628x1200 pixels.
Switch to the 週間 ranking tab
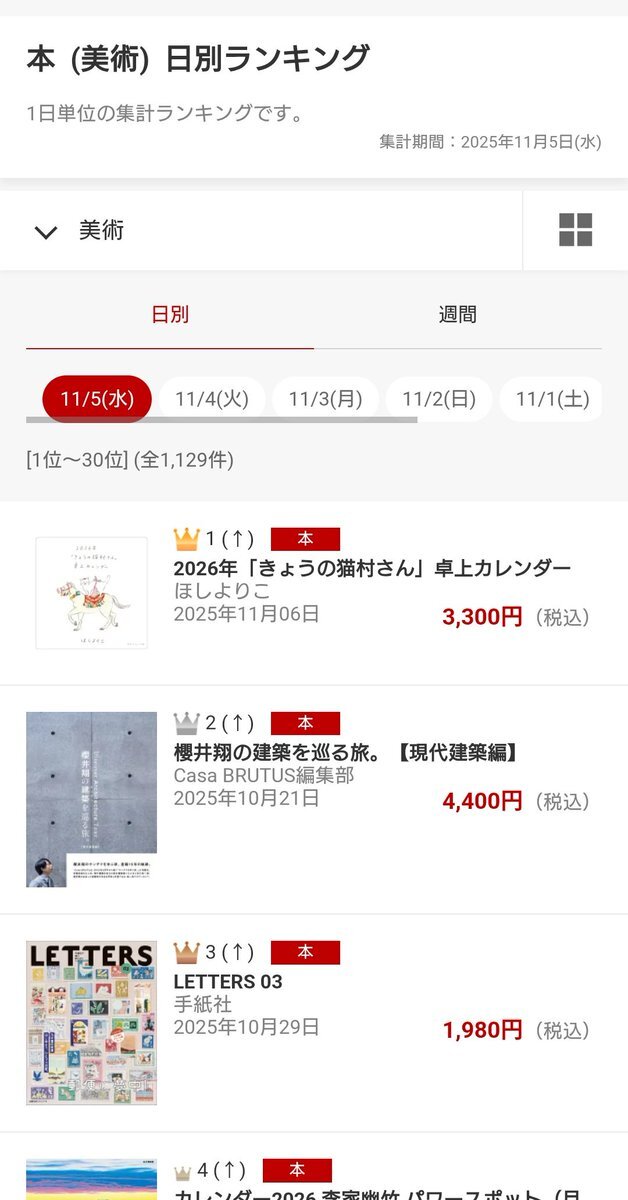tap(457, 315)
